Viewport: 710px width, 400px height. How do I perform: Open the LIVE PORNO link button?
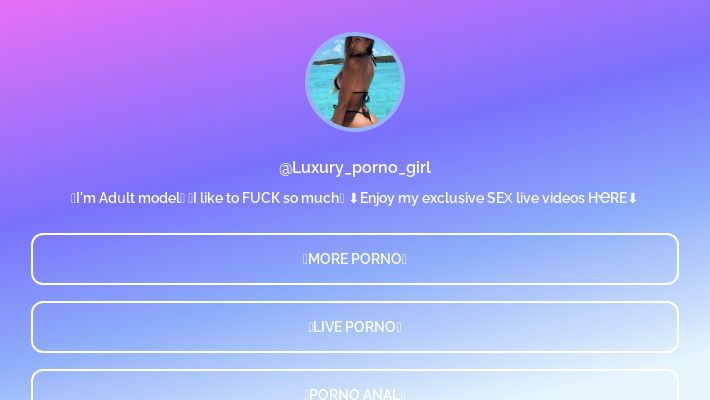[x=355, y=327]
